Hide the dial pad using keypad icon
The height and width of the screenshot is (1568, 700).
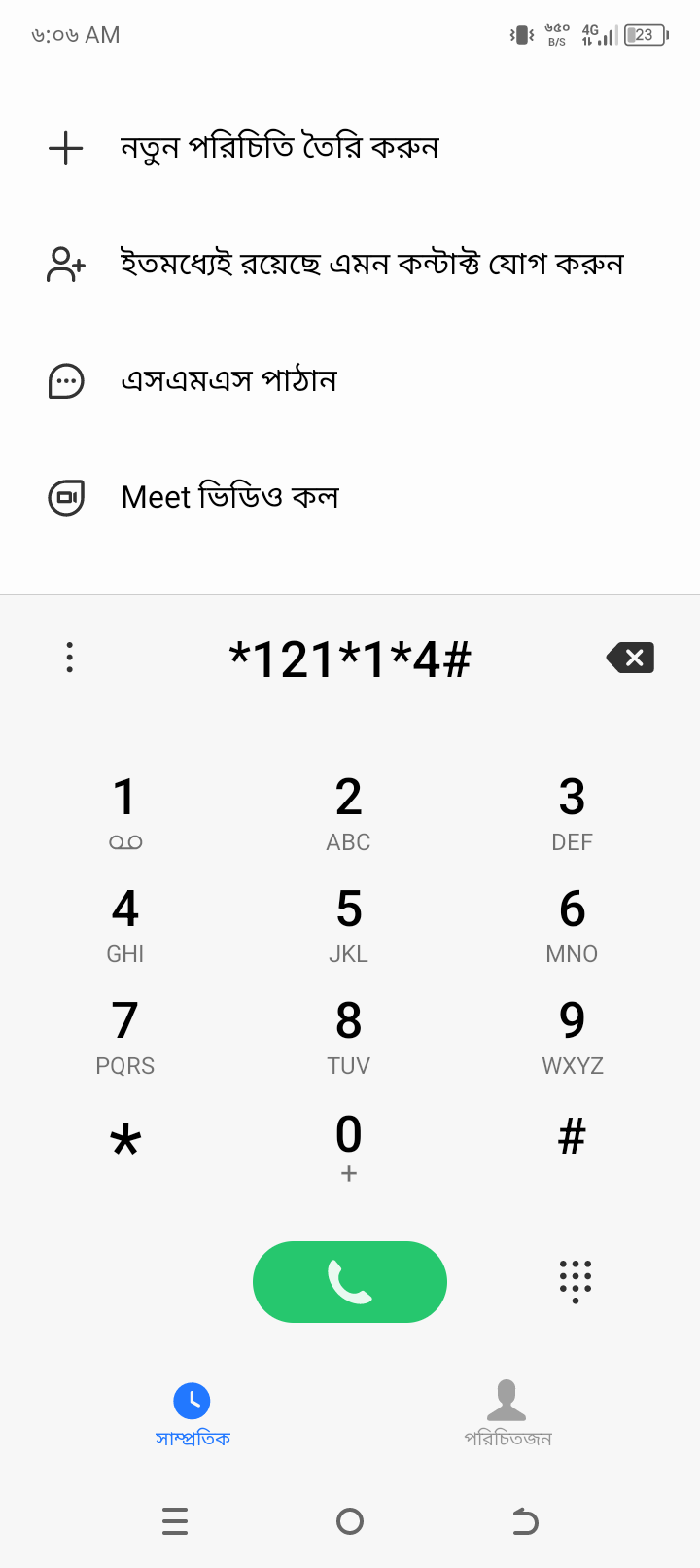(x=575, y=1281)
